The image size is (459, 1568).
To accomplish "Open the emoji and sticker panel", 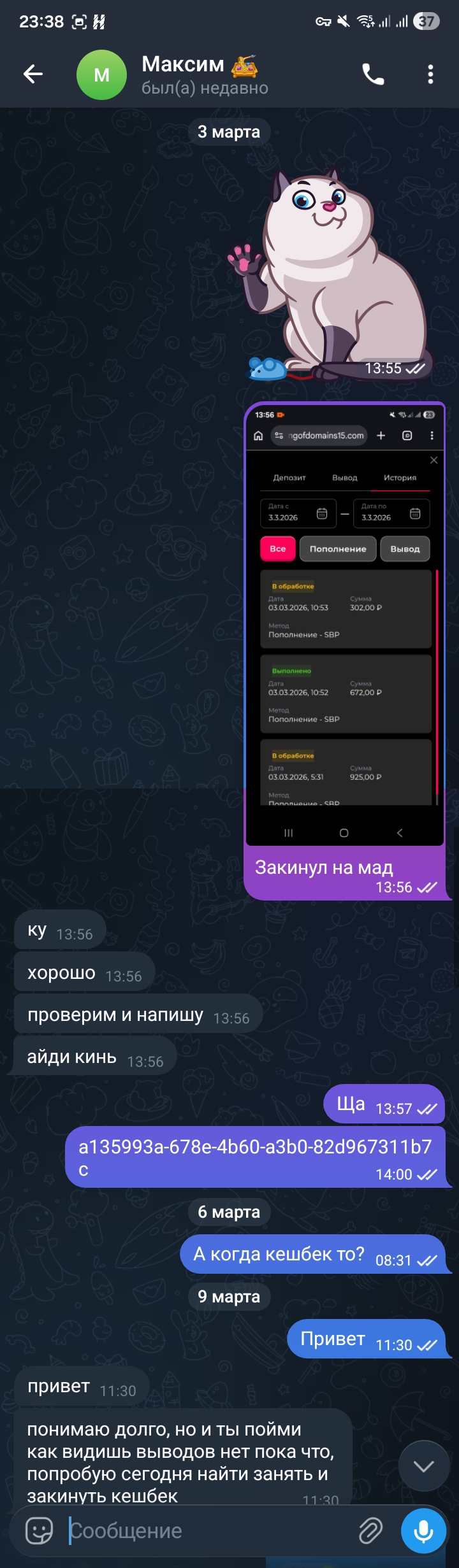I will [40, 1530].
